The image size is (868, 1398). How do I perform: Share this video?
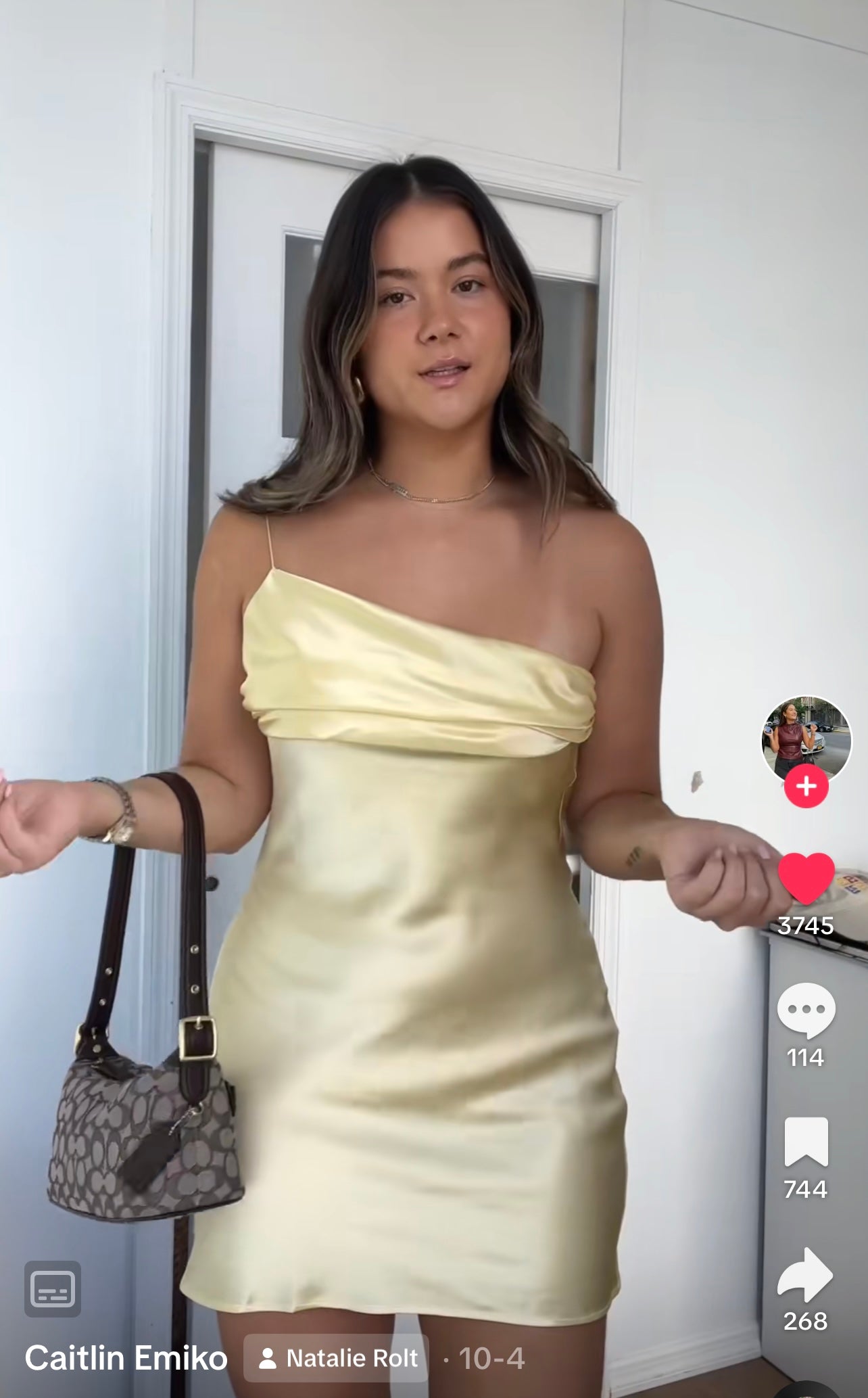(x=806, y=1275)
